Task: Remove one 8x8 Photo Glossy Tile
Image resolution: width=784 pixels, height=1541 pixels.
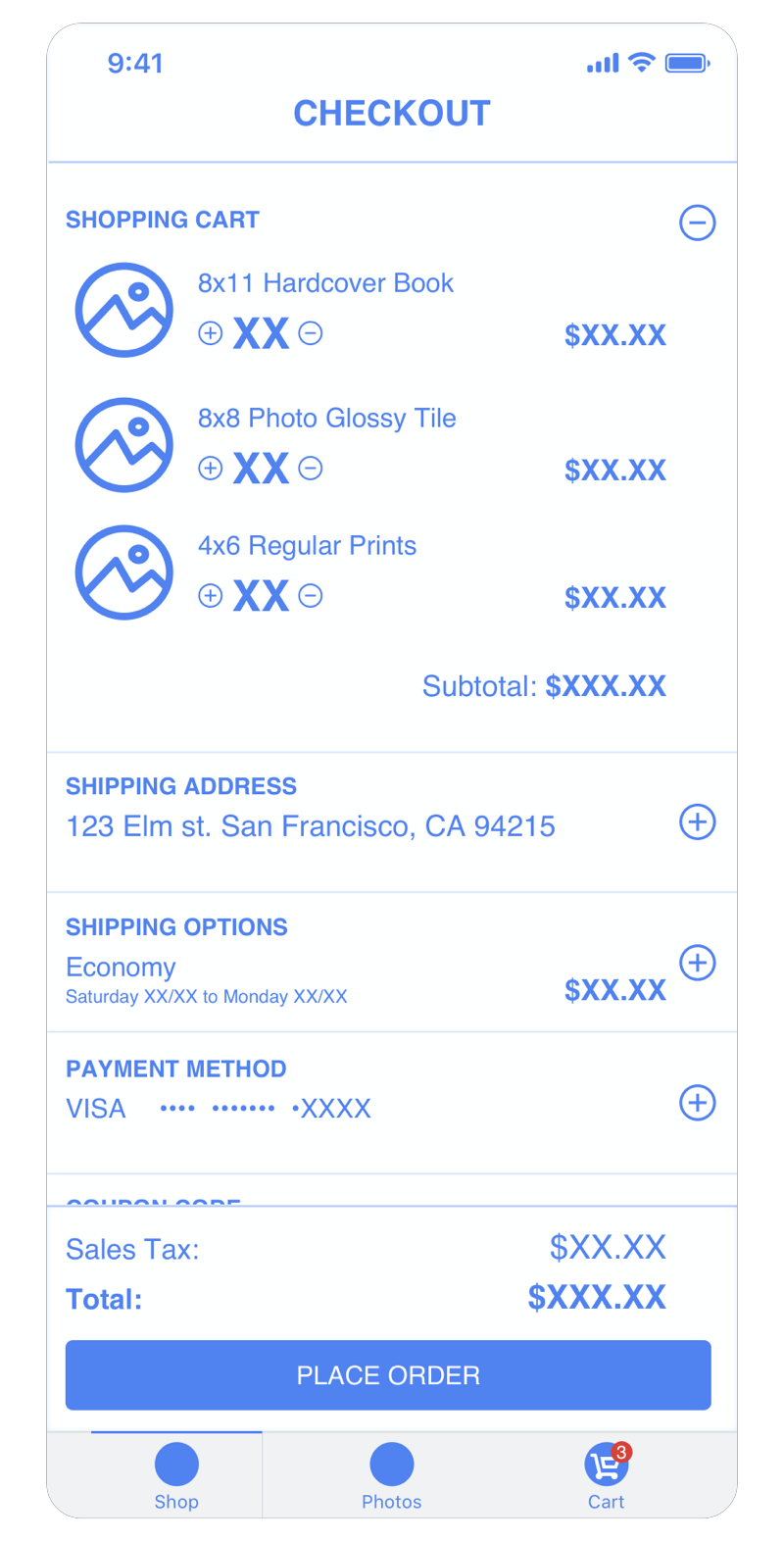Action: pos(311,469)
